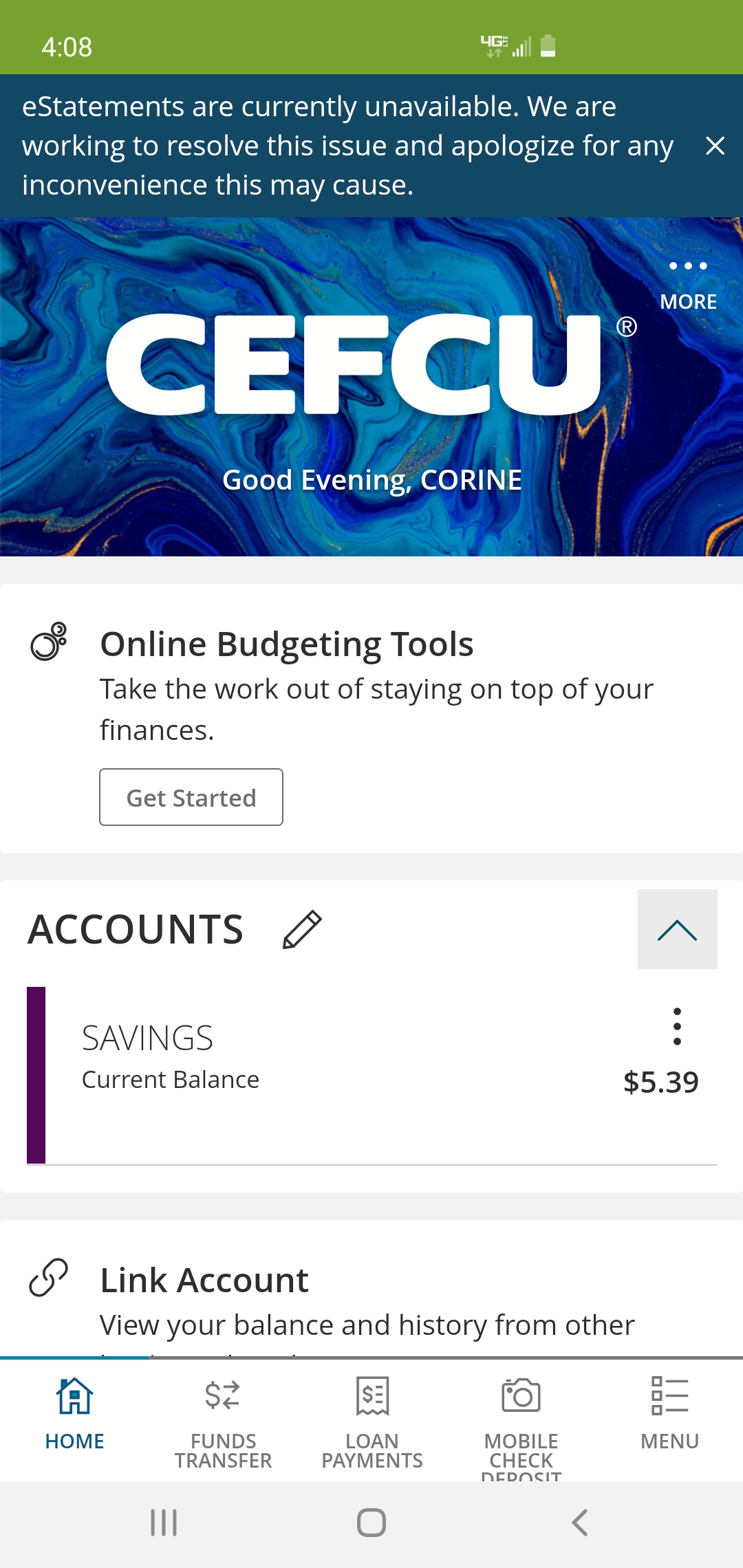Edit accounts with the pencil icon

coord(302,929)
